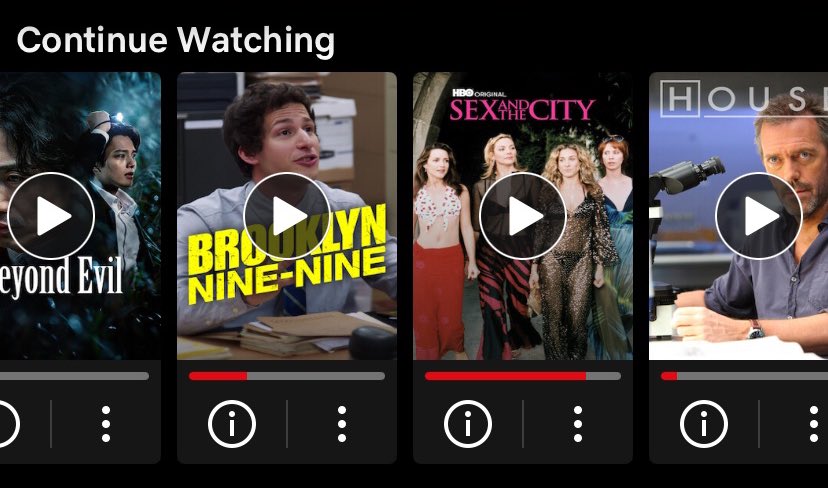
Task: Resume playing Beyond Evil
Action: 51,216
